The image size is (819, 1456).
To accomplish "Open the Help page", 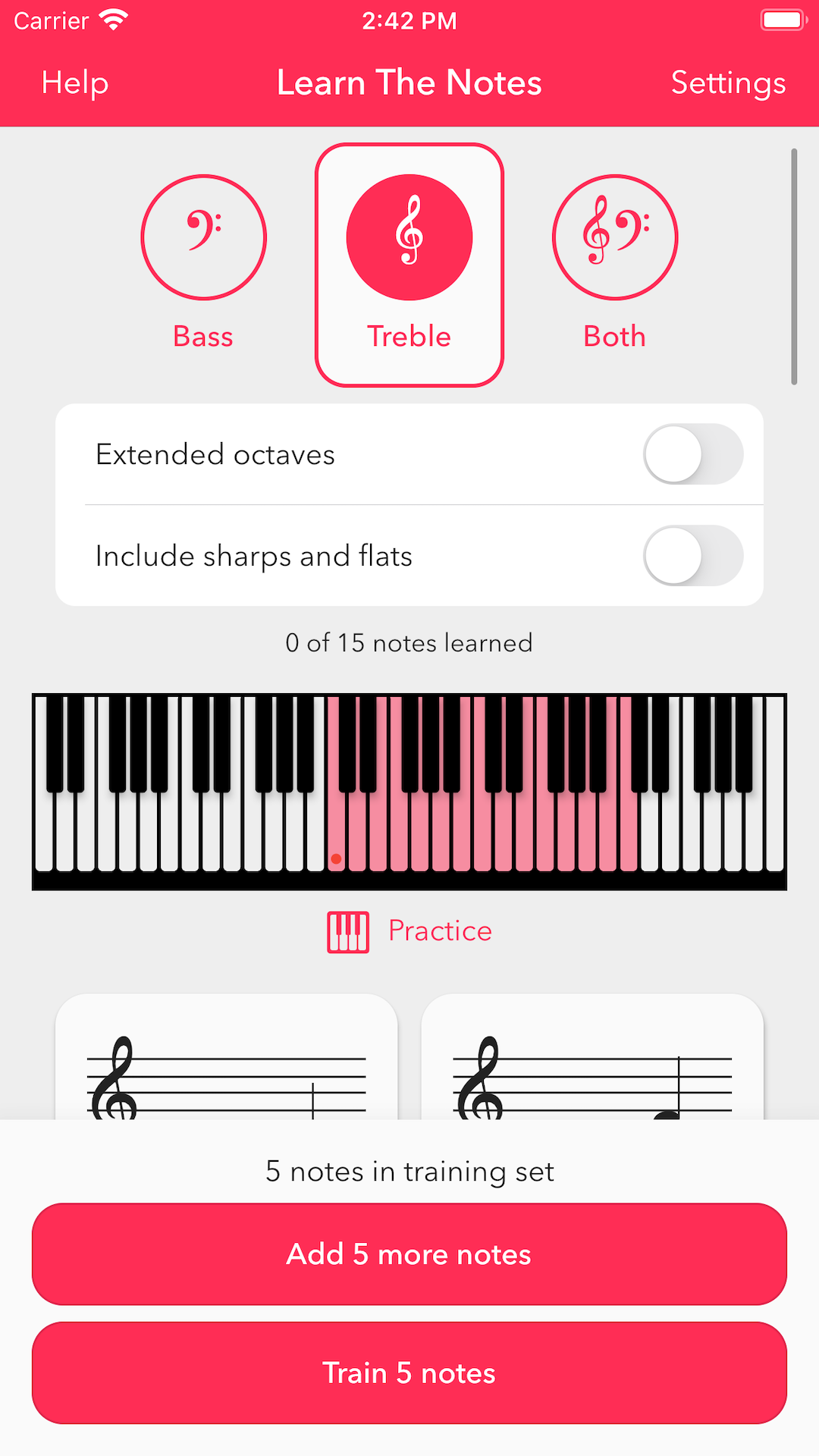I will 75,83.
